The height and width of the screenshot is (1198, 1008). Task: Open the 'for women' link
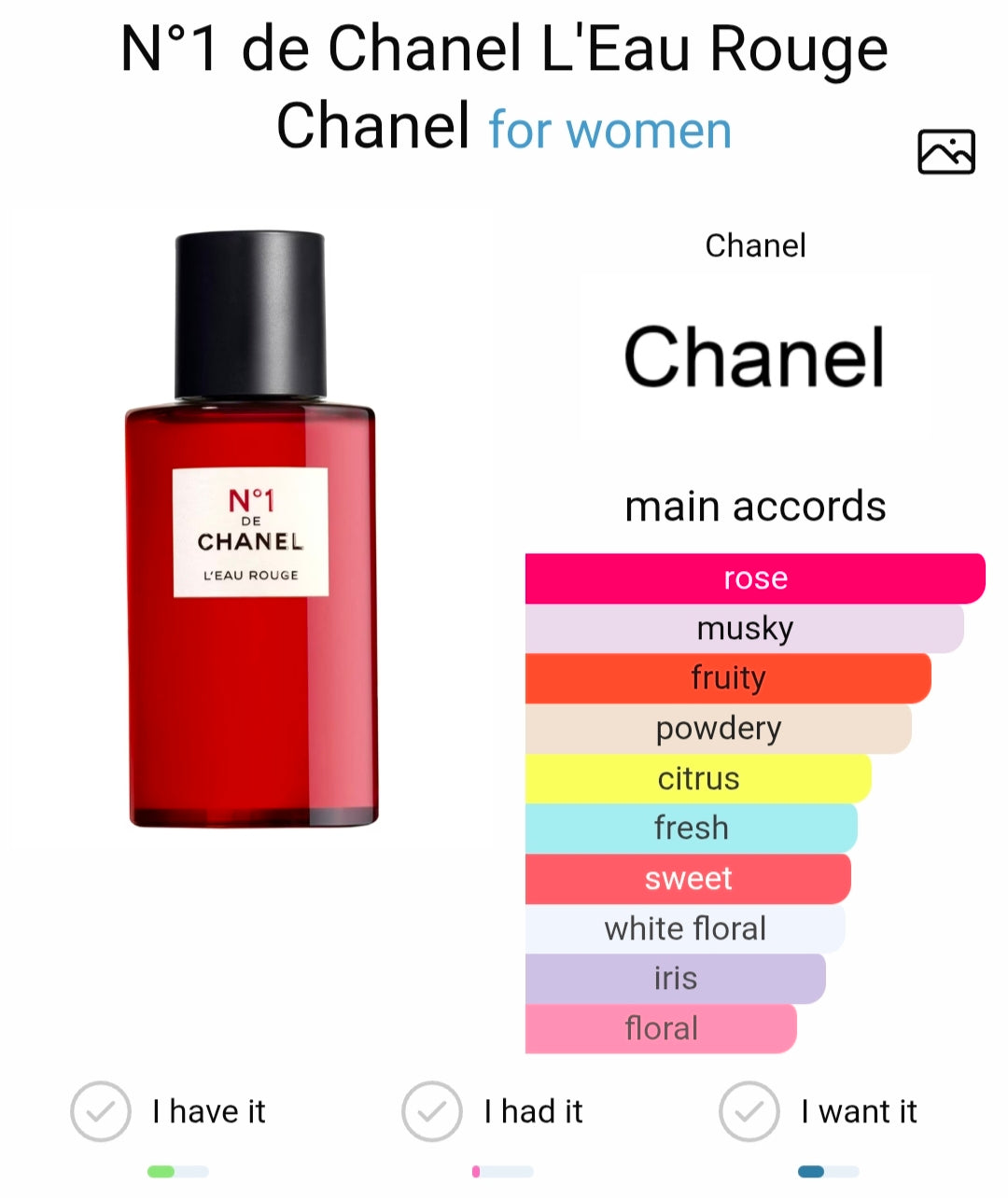coord(610,130)
